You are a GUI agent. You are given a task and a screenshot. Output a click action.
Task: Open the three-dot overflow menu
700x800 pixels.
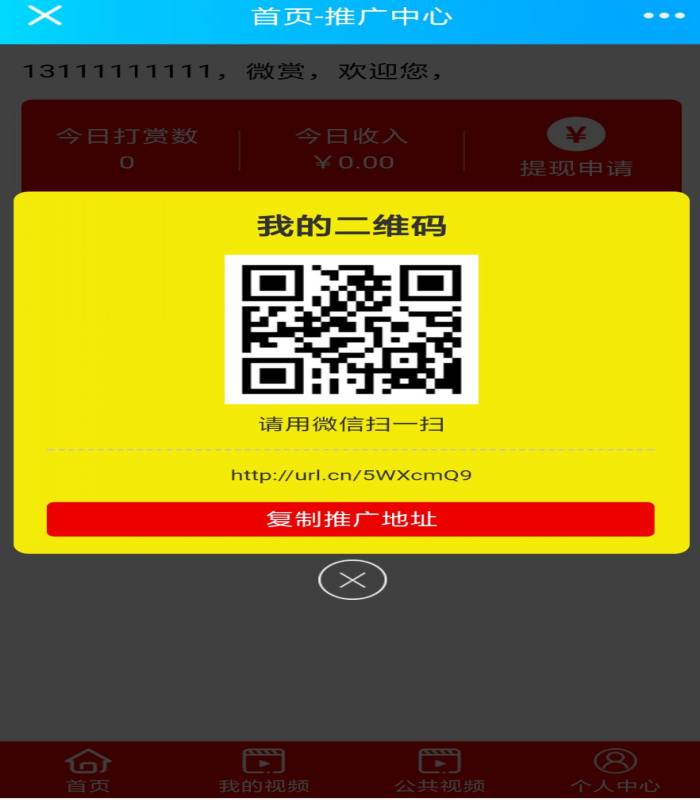point(662,17)
